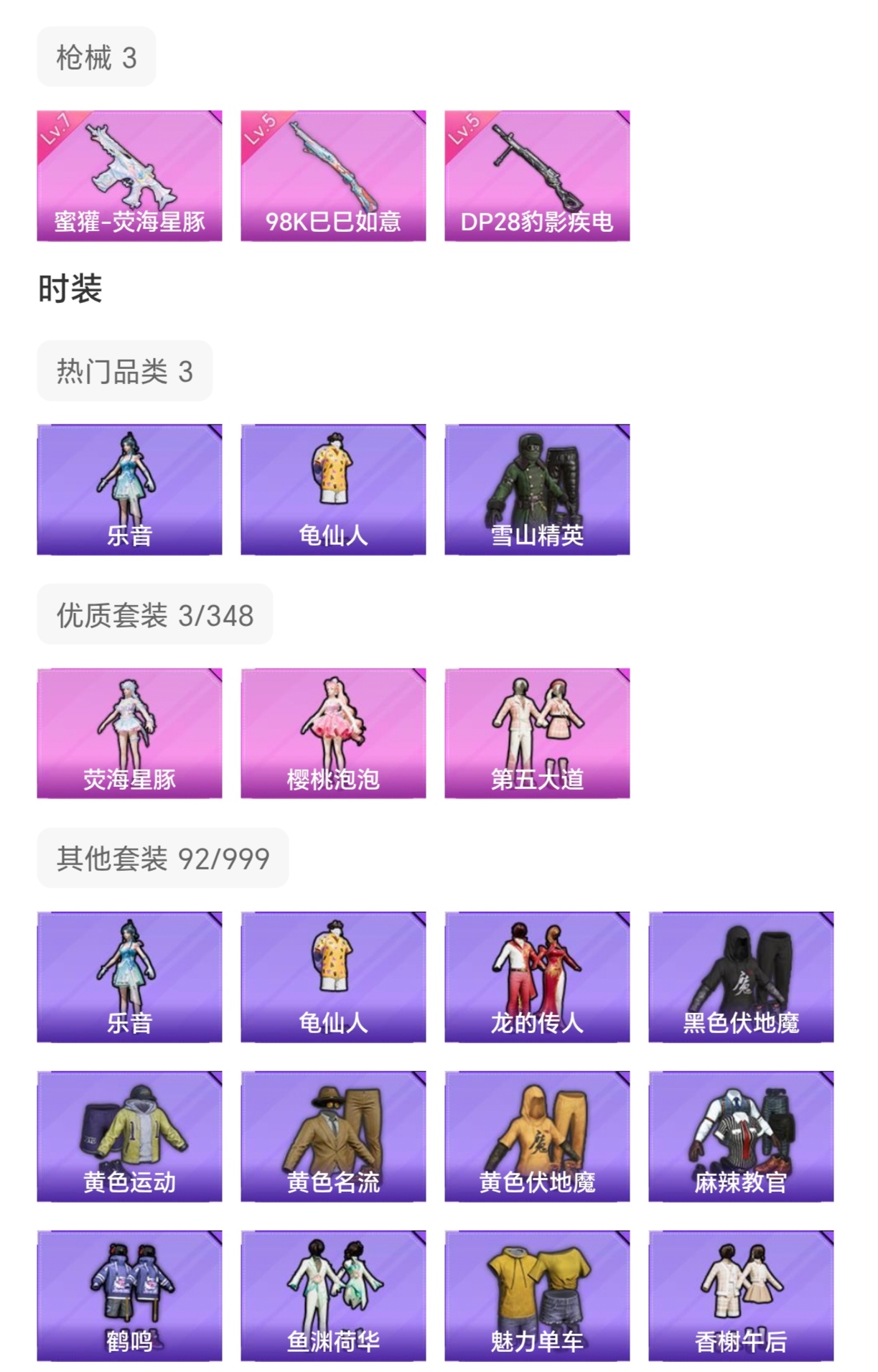Open the 第五大道 outfit set

coord(537,733)
